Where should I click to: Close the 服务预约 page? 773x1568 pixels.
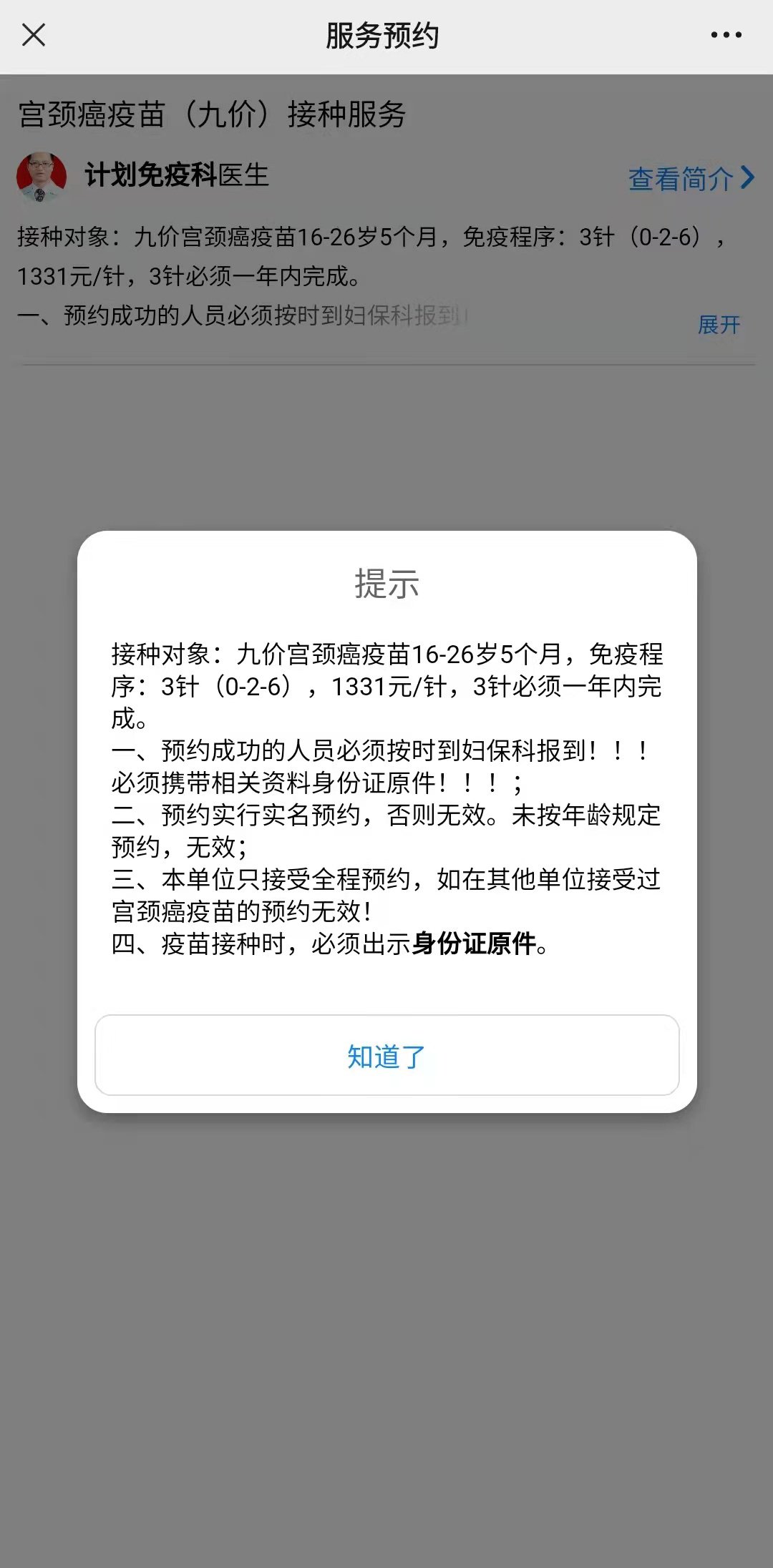[34, 34]
